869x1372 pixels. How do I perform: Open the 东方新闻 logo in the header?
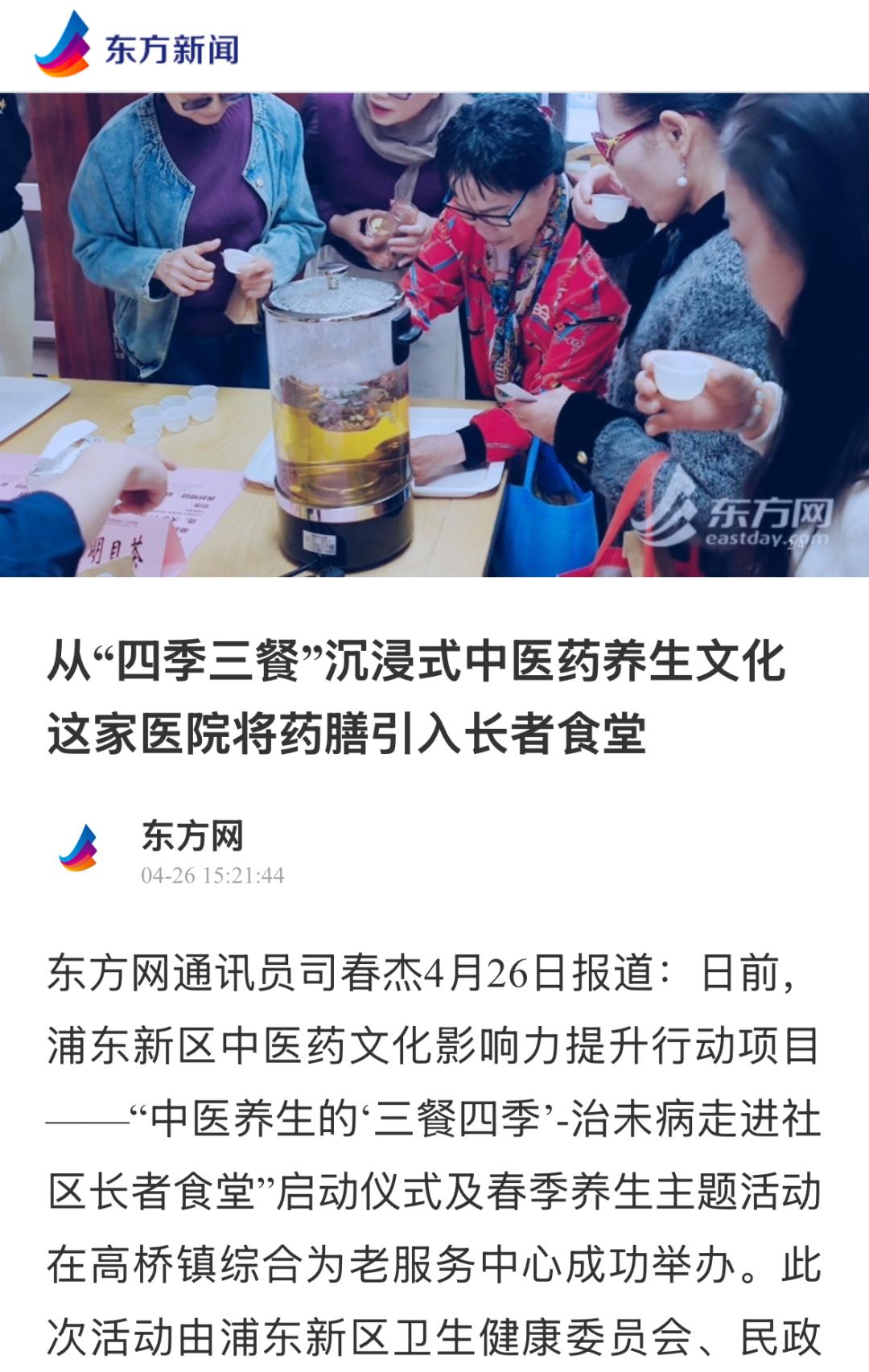[137, 46]
